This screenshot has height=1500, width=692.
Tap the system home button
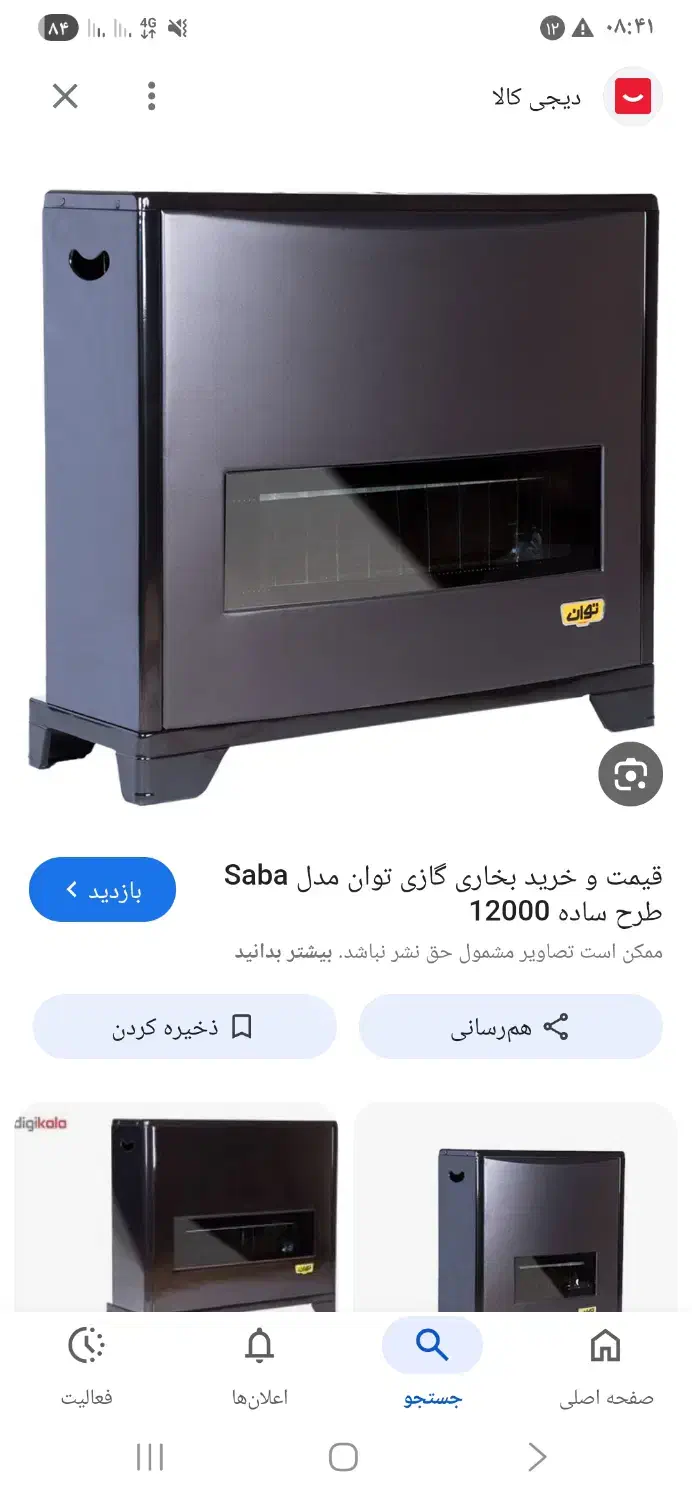tap(343, 1457)
